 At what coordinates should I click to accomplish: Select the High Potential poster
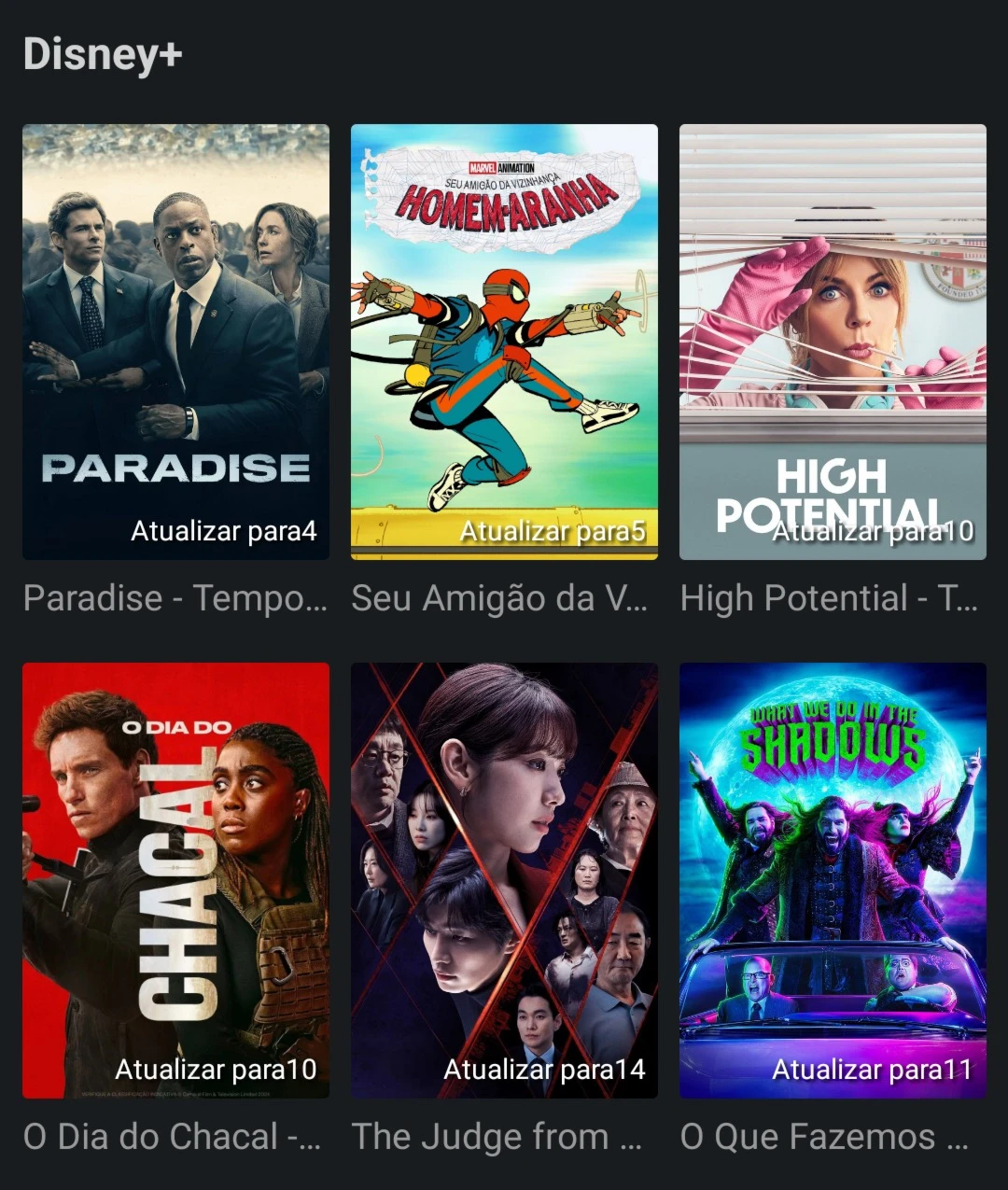click(833, 342)
